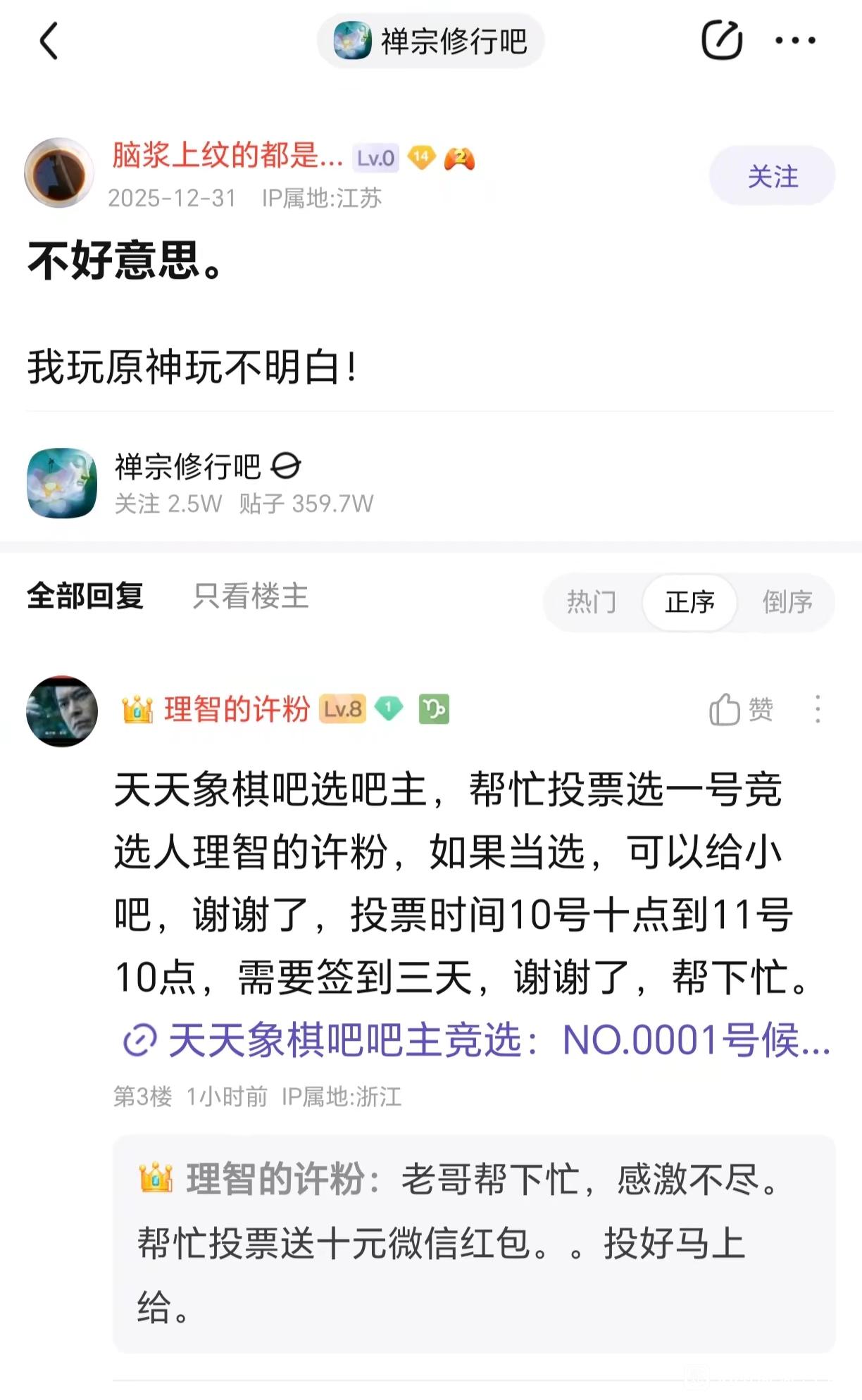
Task: Select 正序 sort order
Action: pyautogui.click(x=689, y=602)
